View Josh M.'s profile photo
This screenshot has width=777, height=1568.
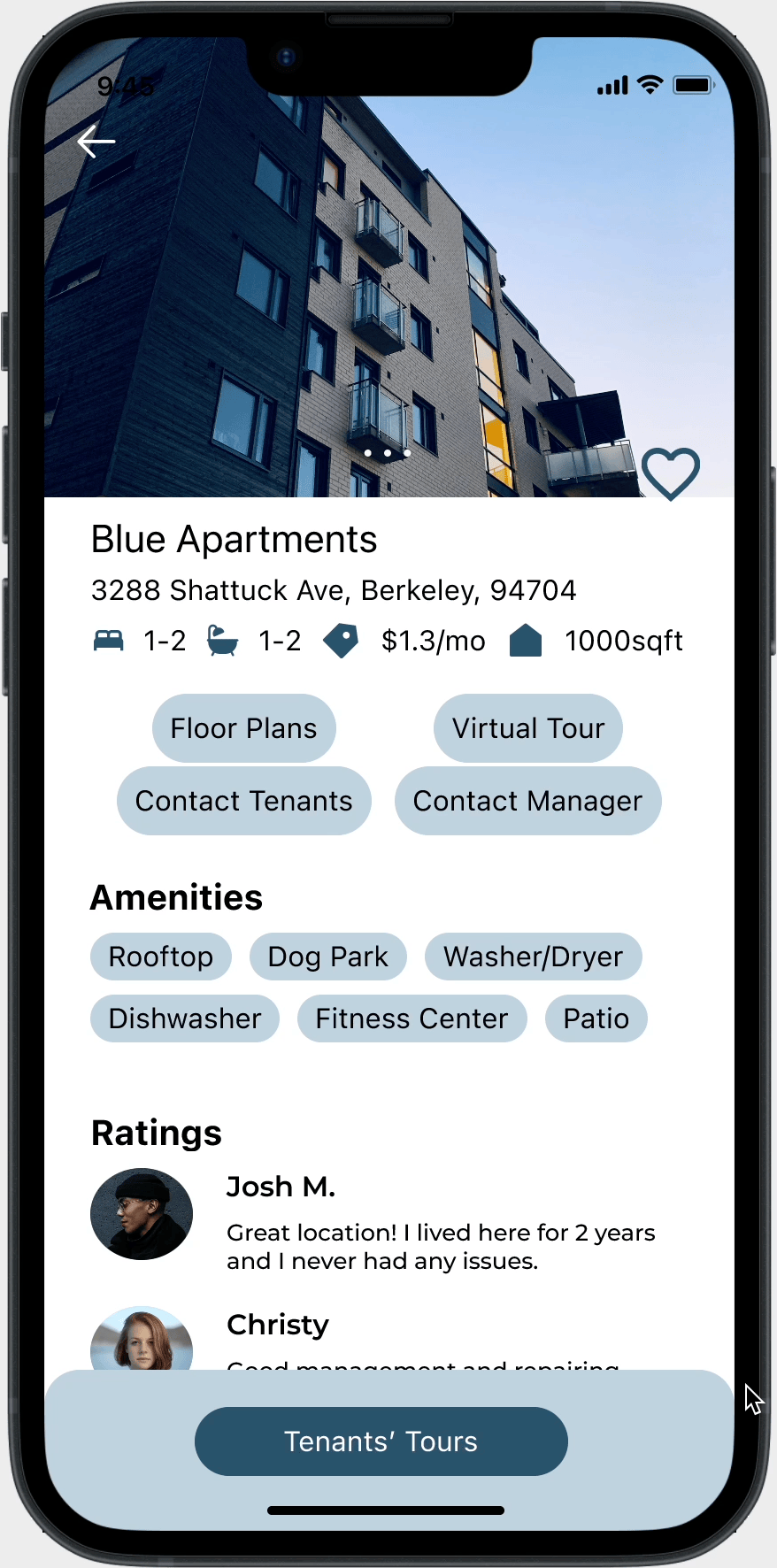[142, 1214]
